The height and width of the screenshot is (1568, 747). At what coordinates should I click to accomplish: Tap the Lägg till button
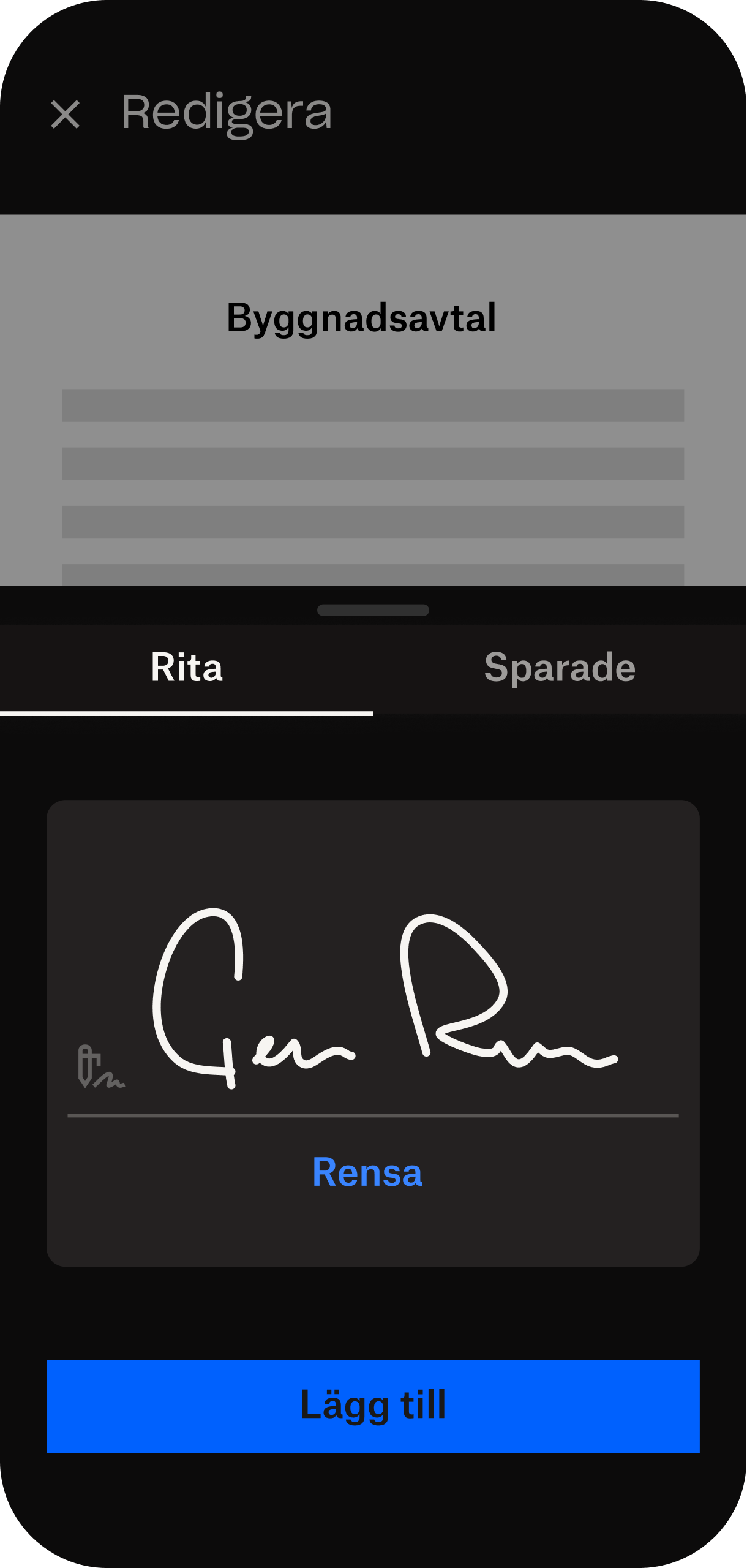point(373,1406)
